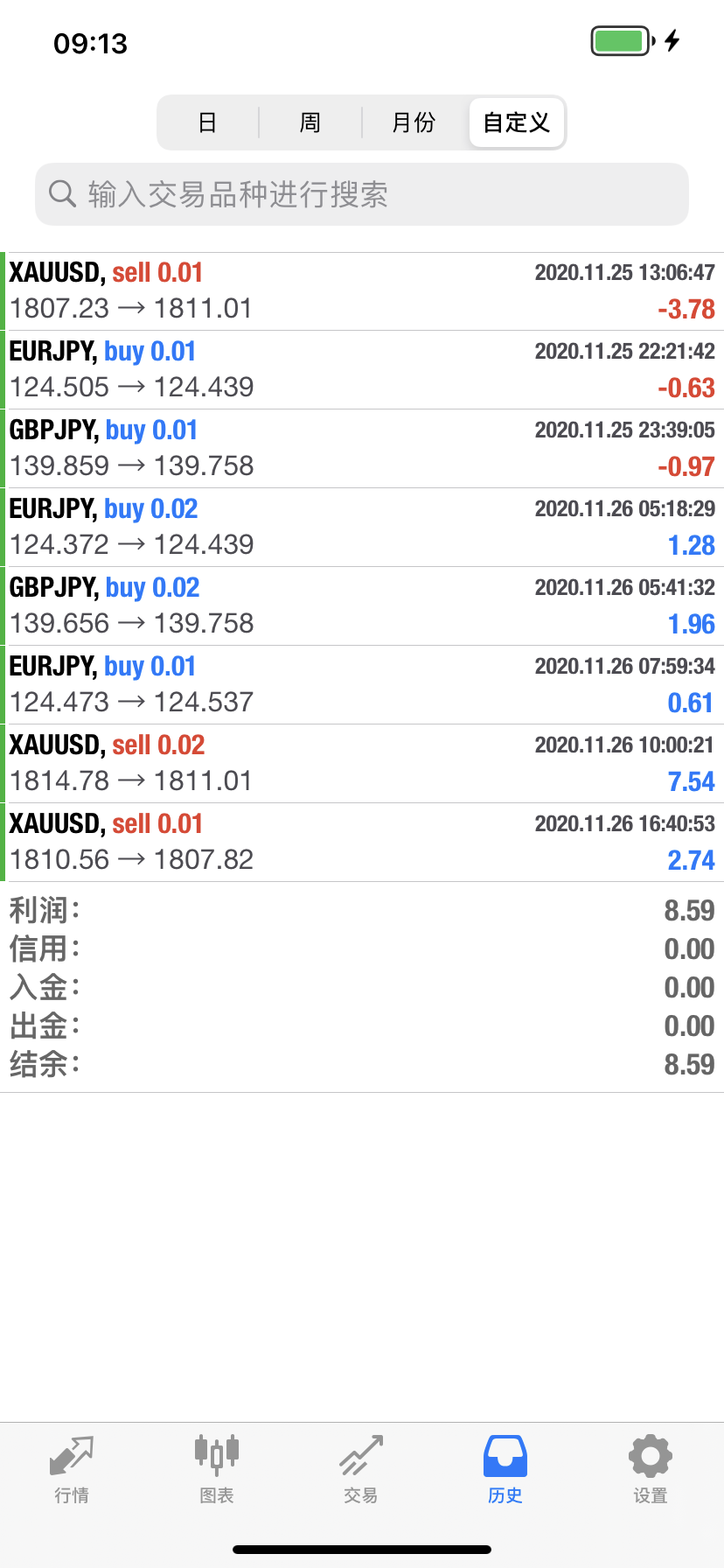The width and height of the screenshot is (724, 1568).
Task: Open GBPJPY buy 0.01 trade with -0.97
Action: [x=362, y=449]
